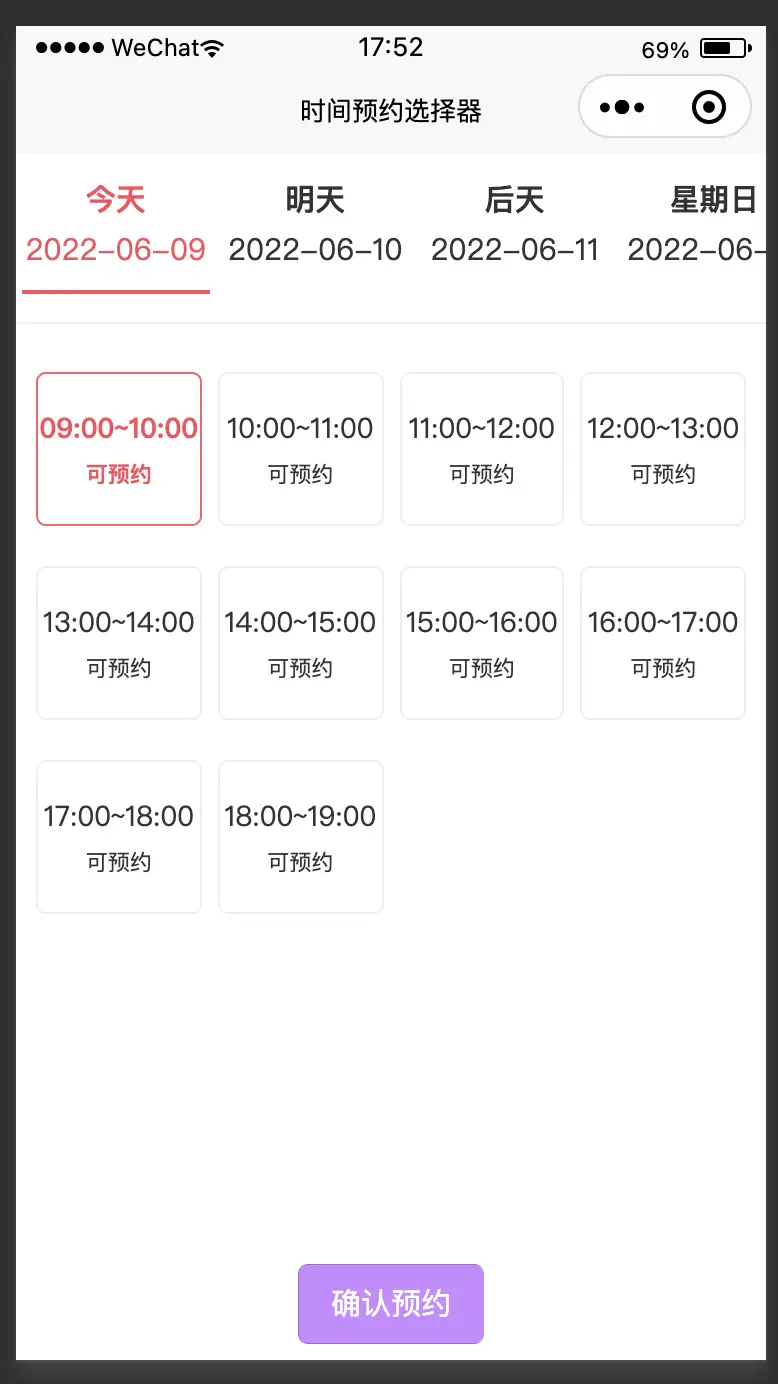This screenshot has height=1384, width=778.
Task: Switch to the 今天 2022-06-09 date tab
Action: point(116,225)
